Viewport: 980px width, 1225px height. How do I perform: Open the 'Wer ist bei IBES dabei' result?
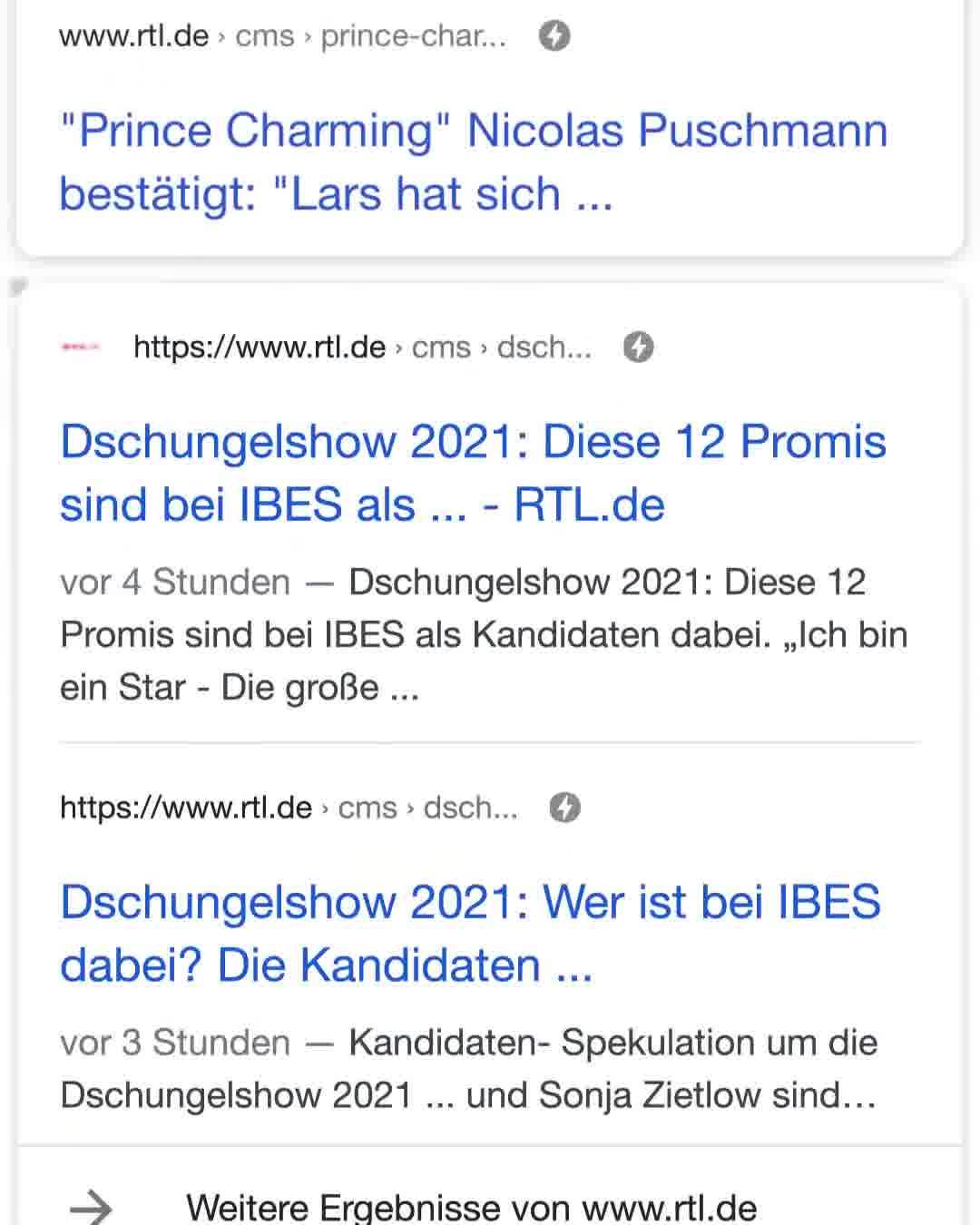point(470,933)
